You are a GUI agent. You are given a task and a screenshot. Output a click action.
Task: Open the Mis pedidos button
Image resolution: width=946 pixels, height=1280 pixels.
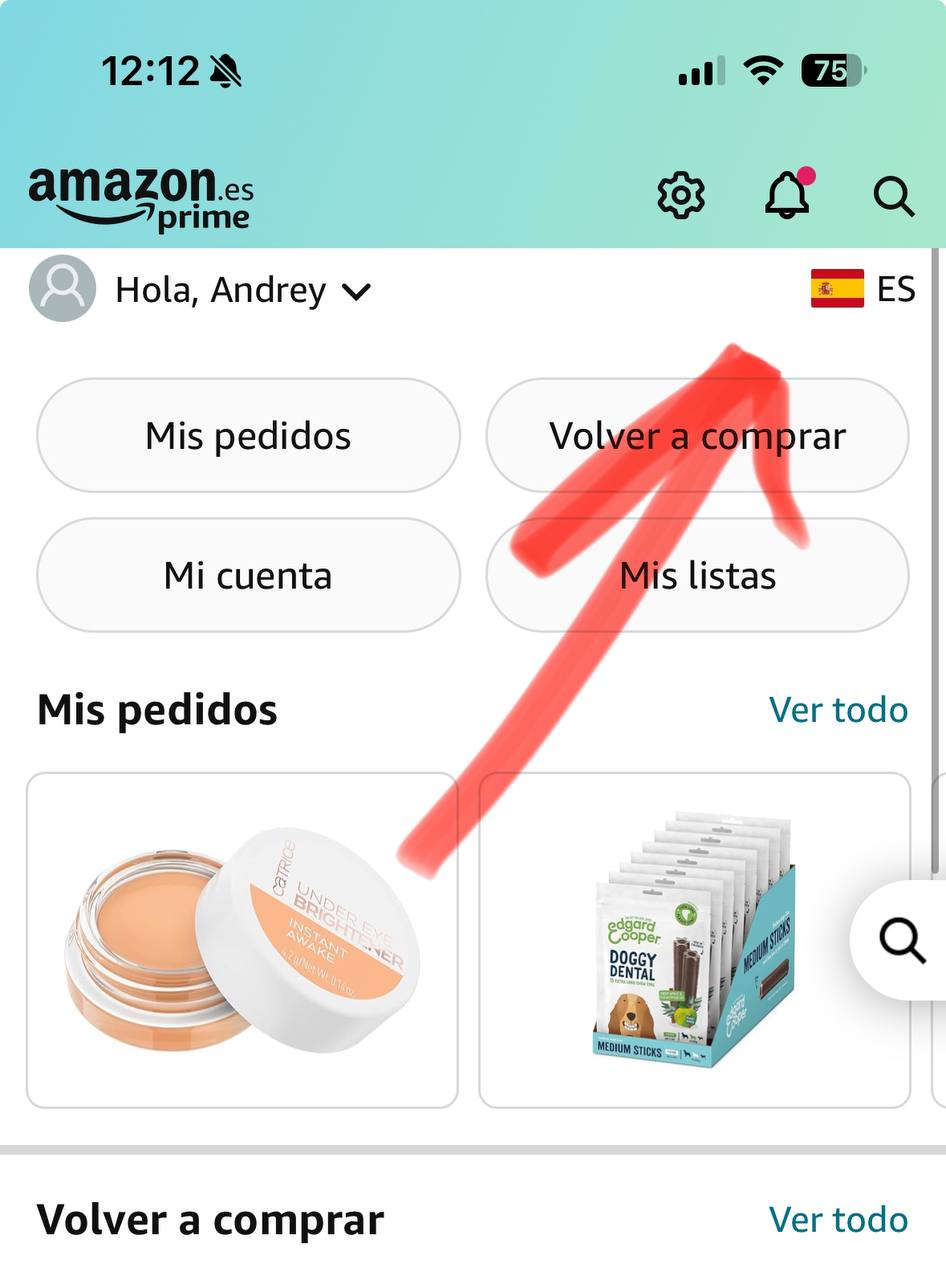248,436
